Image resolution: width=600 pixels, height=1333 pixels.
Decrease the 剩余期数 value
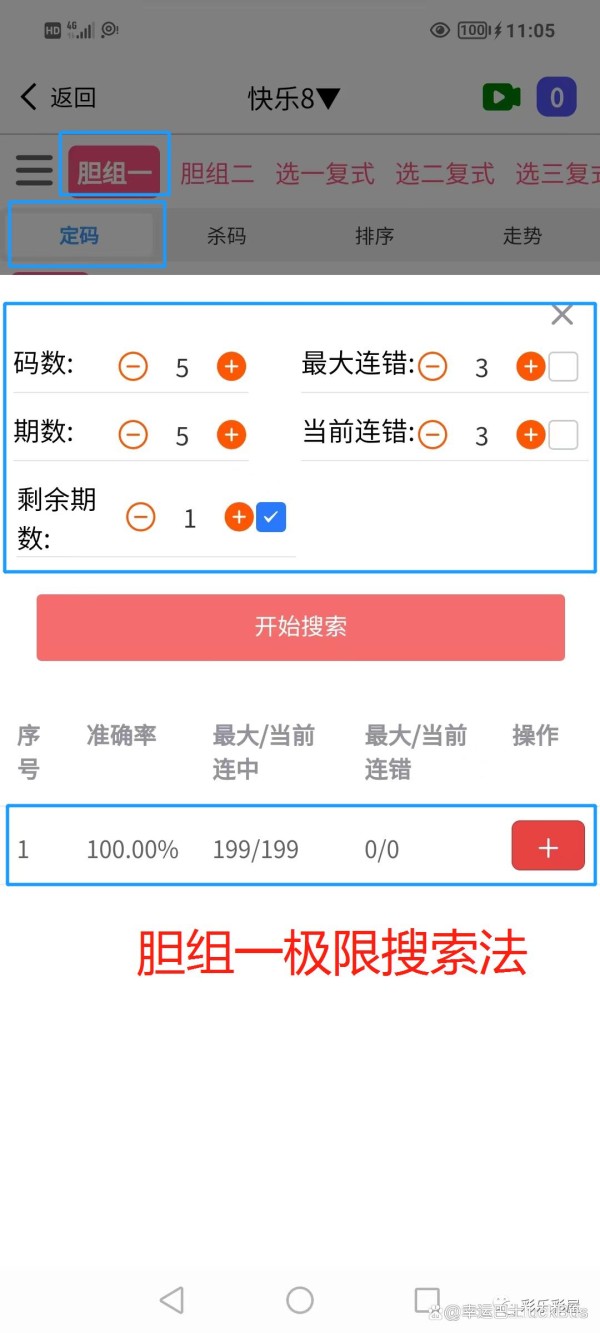tap(141, 517)
